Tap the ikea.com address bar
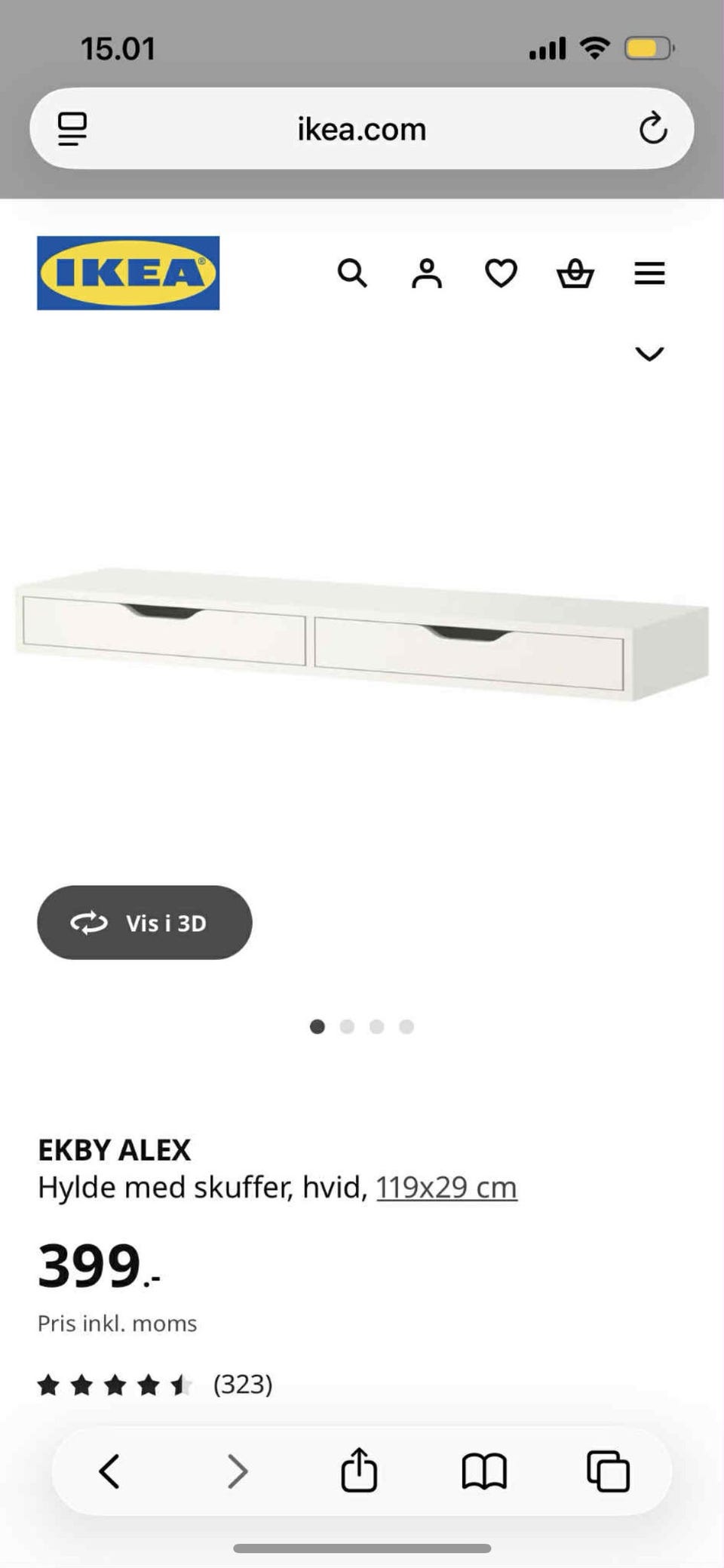 pos(360,128)
